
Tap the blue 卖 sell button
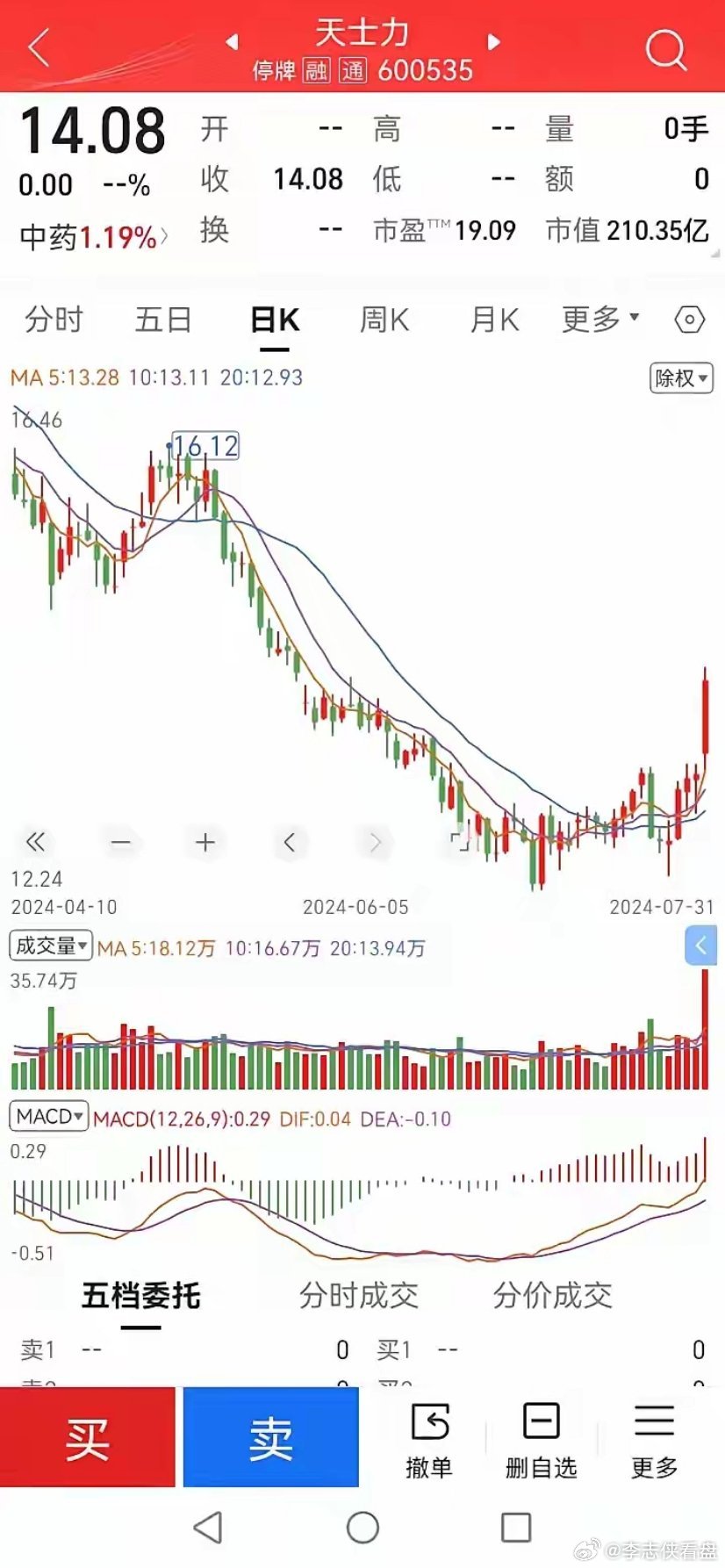(x=270, y=1438)
